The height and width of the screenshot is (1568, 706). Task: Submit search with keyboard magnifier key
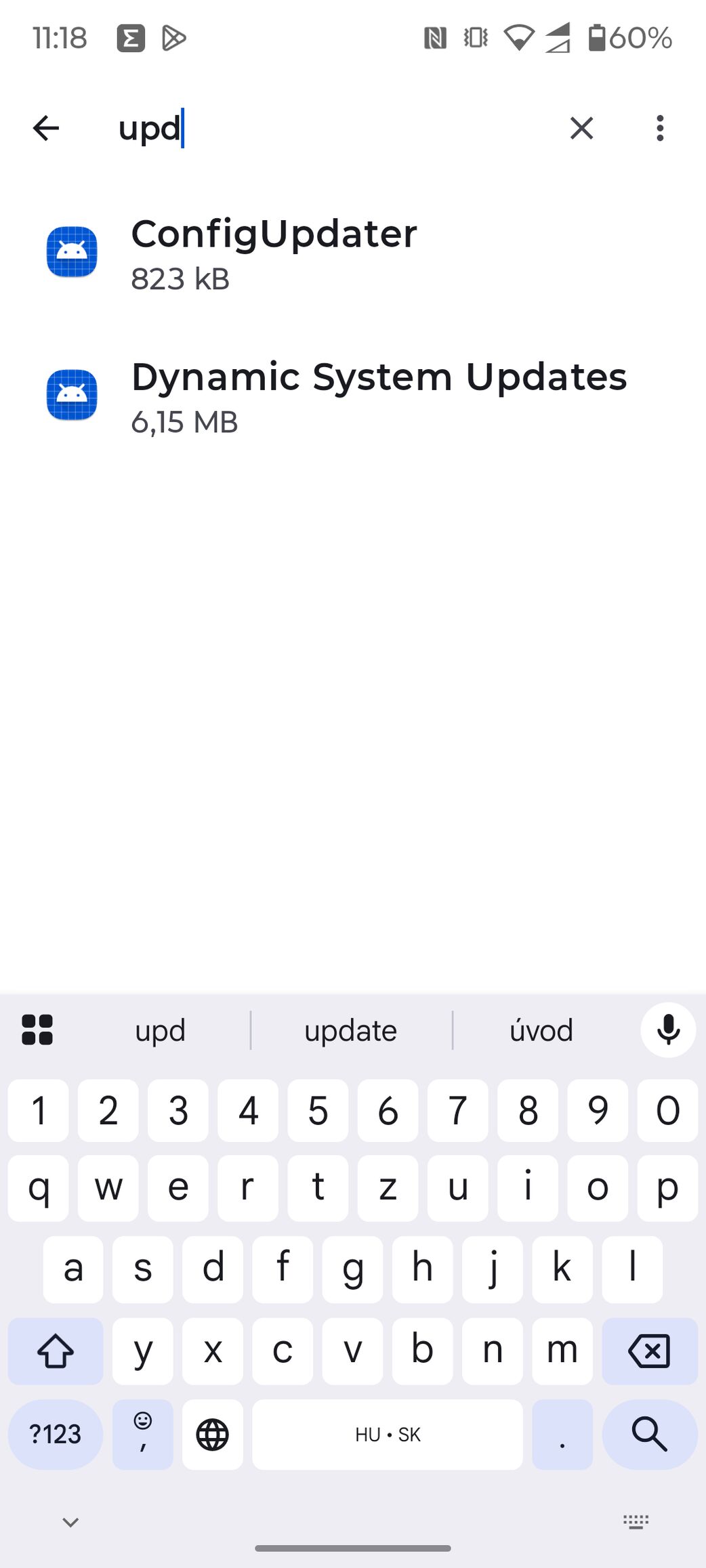coord(649,1435)
